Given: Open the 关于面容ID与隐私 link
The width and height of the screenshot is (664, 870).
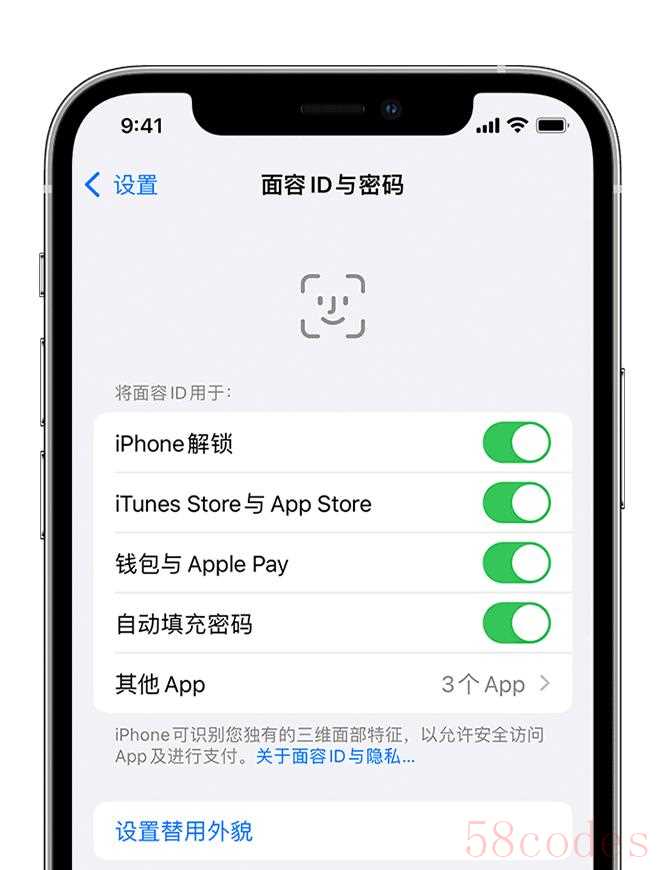Looking at the screenshot, I should tap(335, 756).
